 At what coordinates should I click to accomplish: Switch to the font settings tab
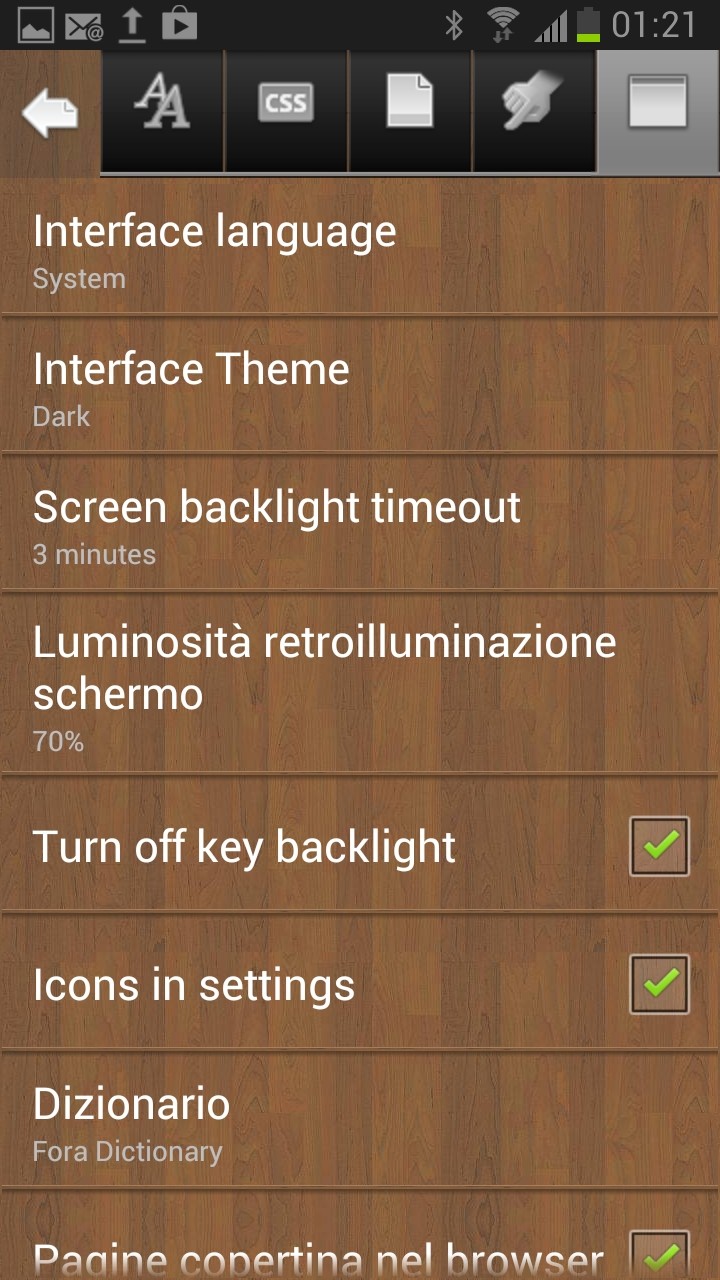(163, 106)
